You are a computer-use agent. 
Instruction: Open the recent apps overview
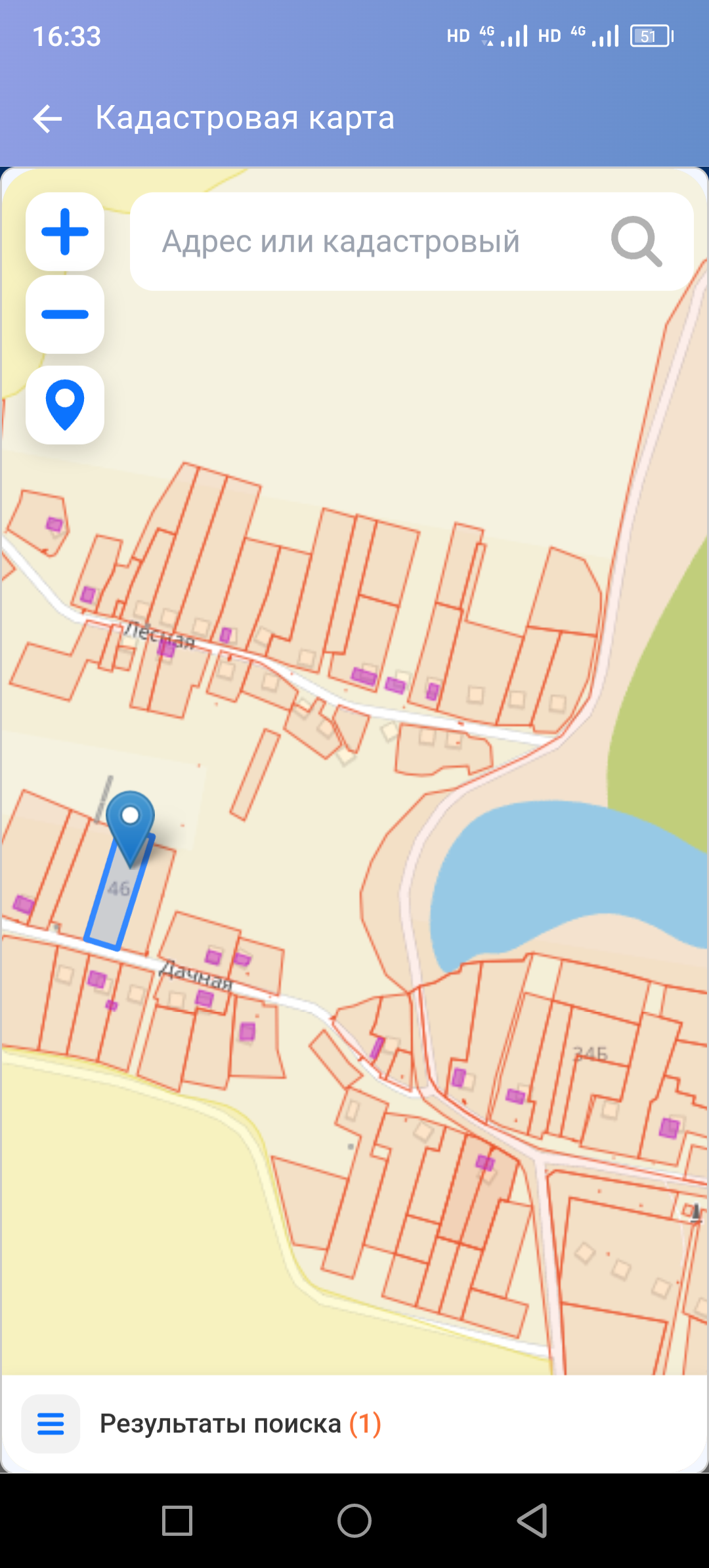[177, 1520]
